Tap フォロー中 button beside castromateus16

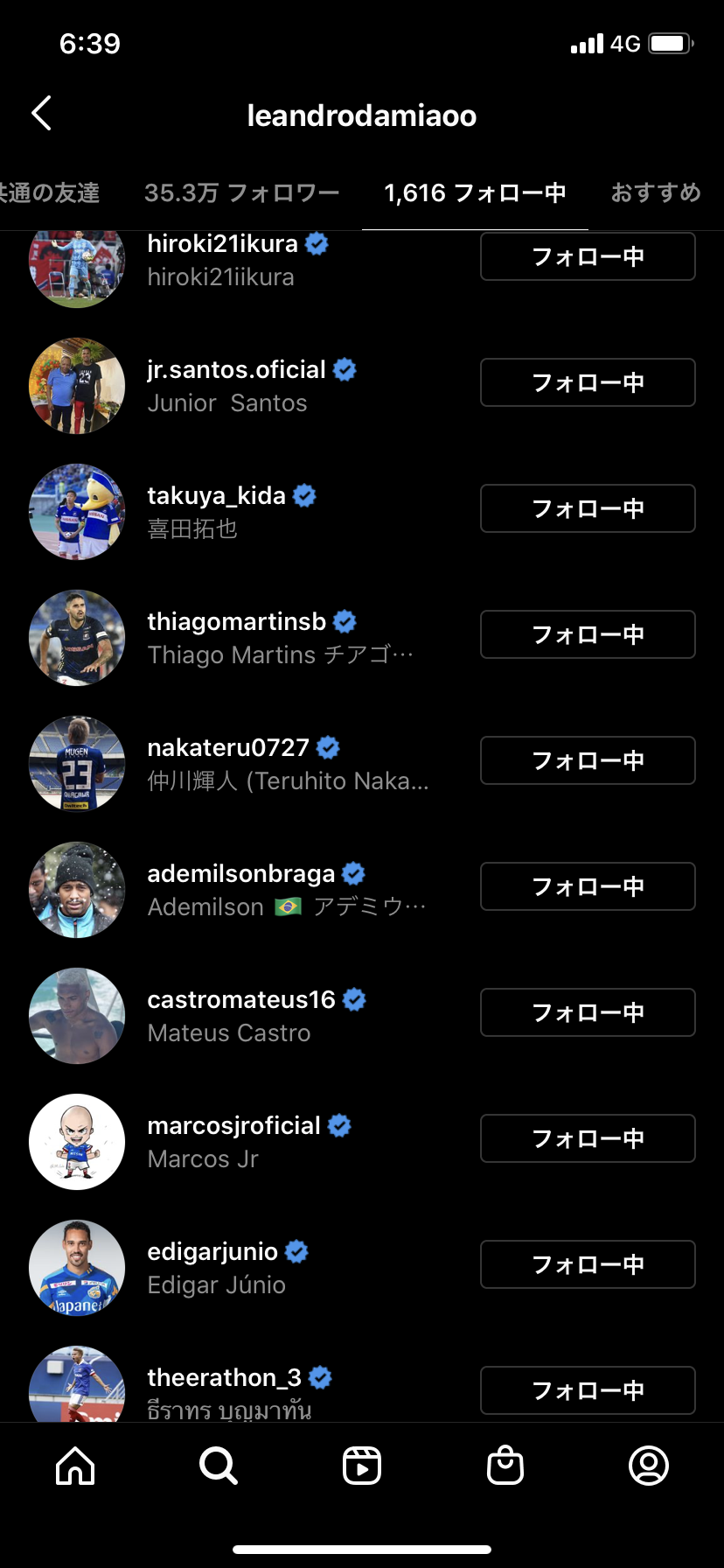(x=588, y=1012)
